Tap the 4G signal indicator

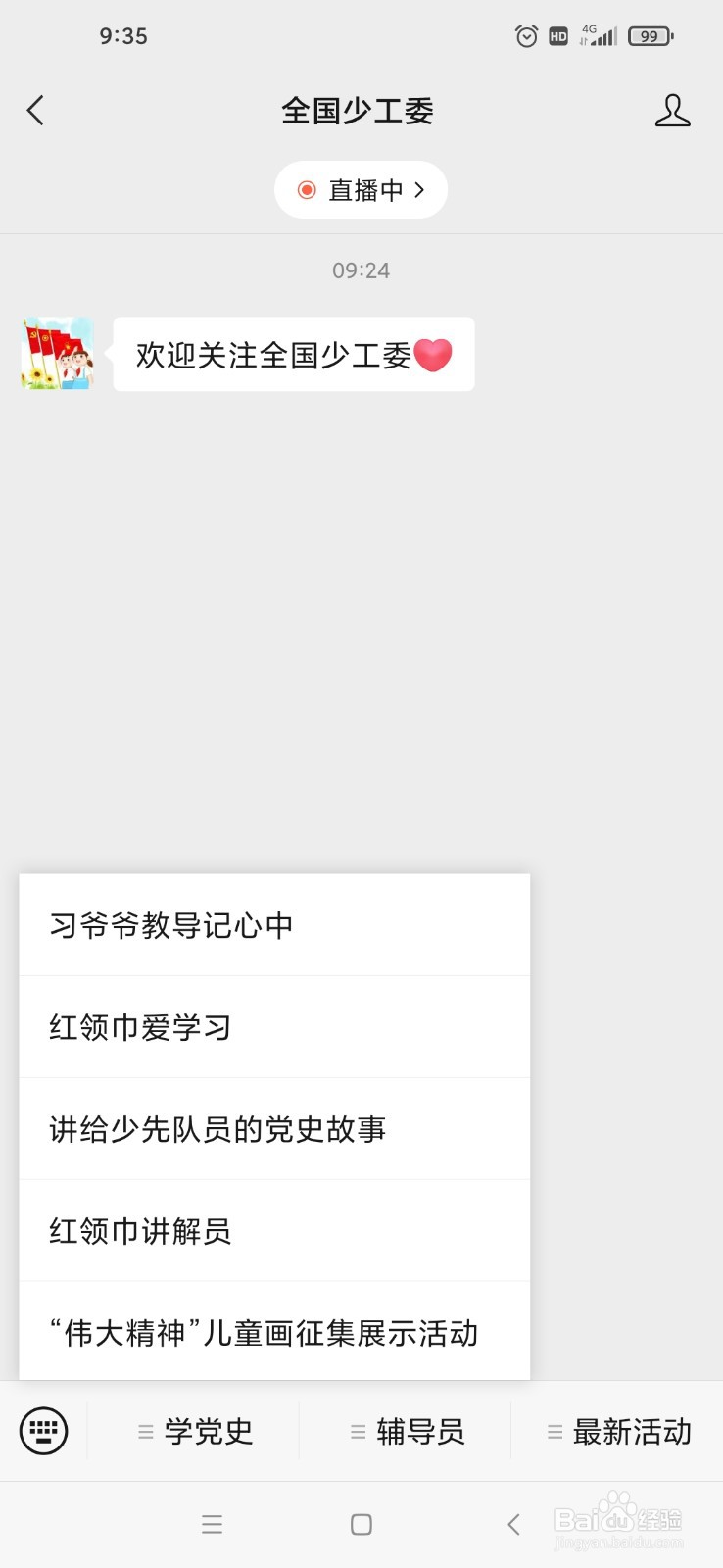(x=601, y=35)
